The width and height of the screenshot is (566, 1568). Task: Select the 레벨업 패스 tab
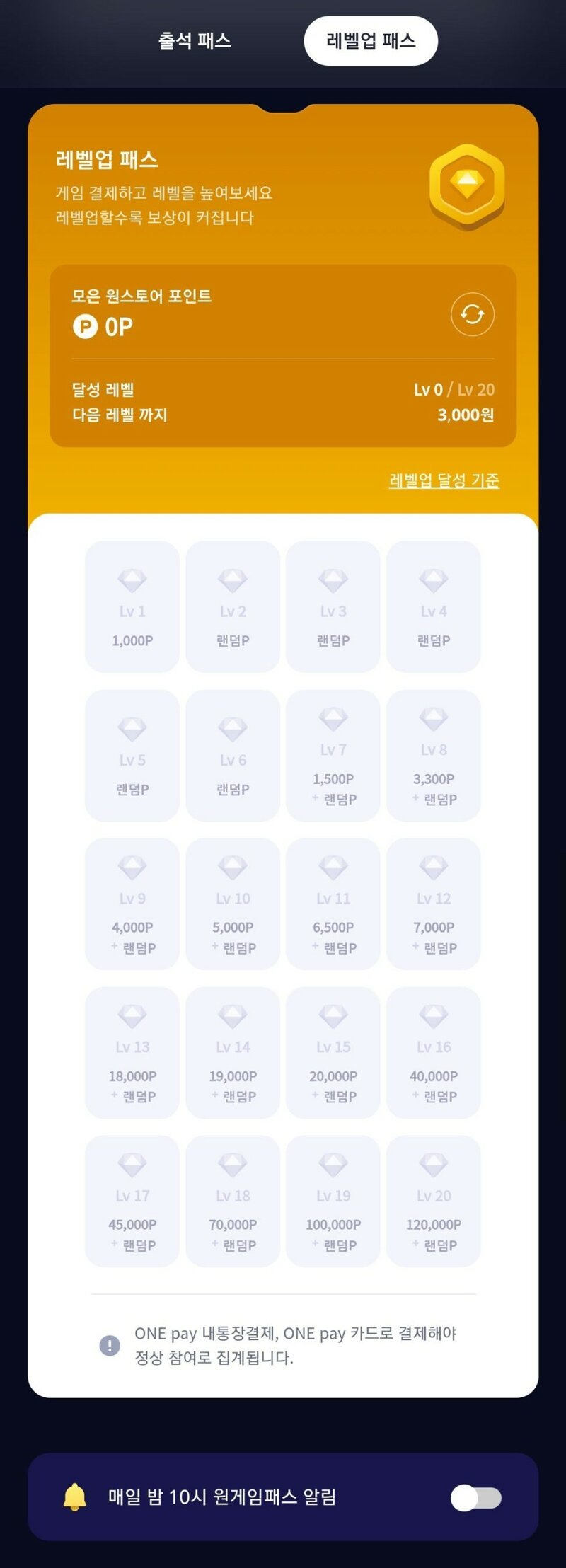pyautogui.click(x=370, y=41)
